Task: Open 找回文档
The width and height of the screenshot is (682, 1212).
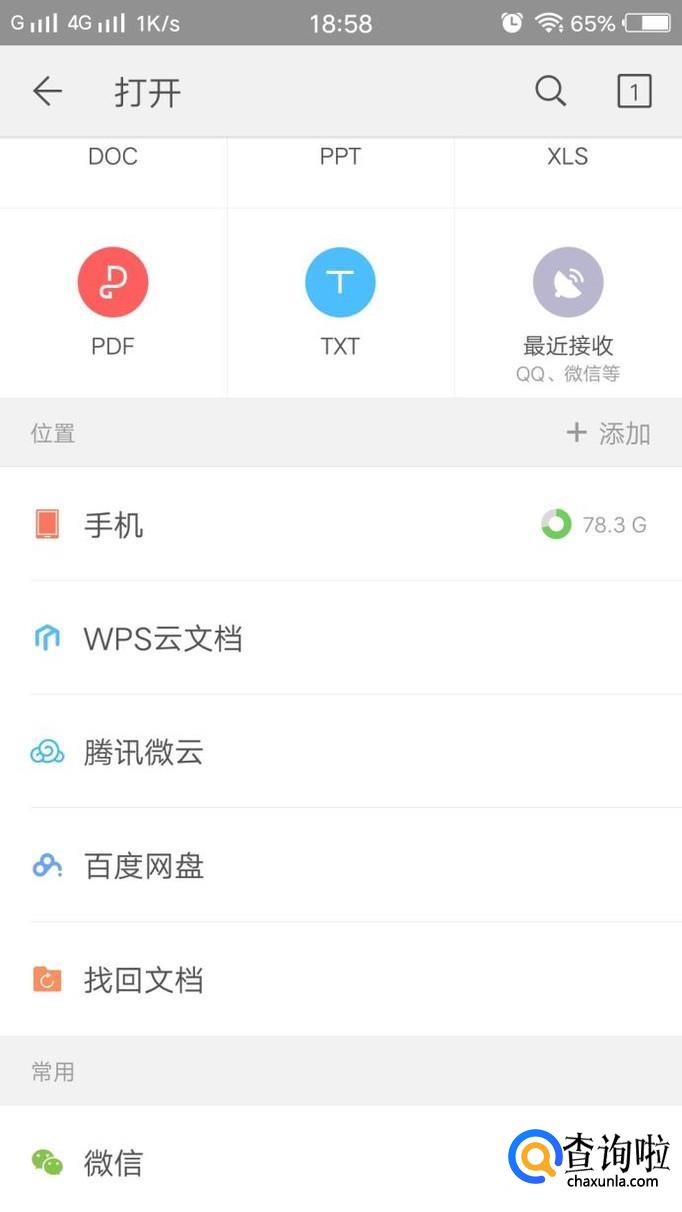Action: pos(340,980)
